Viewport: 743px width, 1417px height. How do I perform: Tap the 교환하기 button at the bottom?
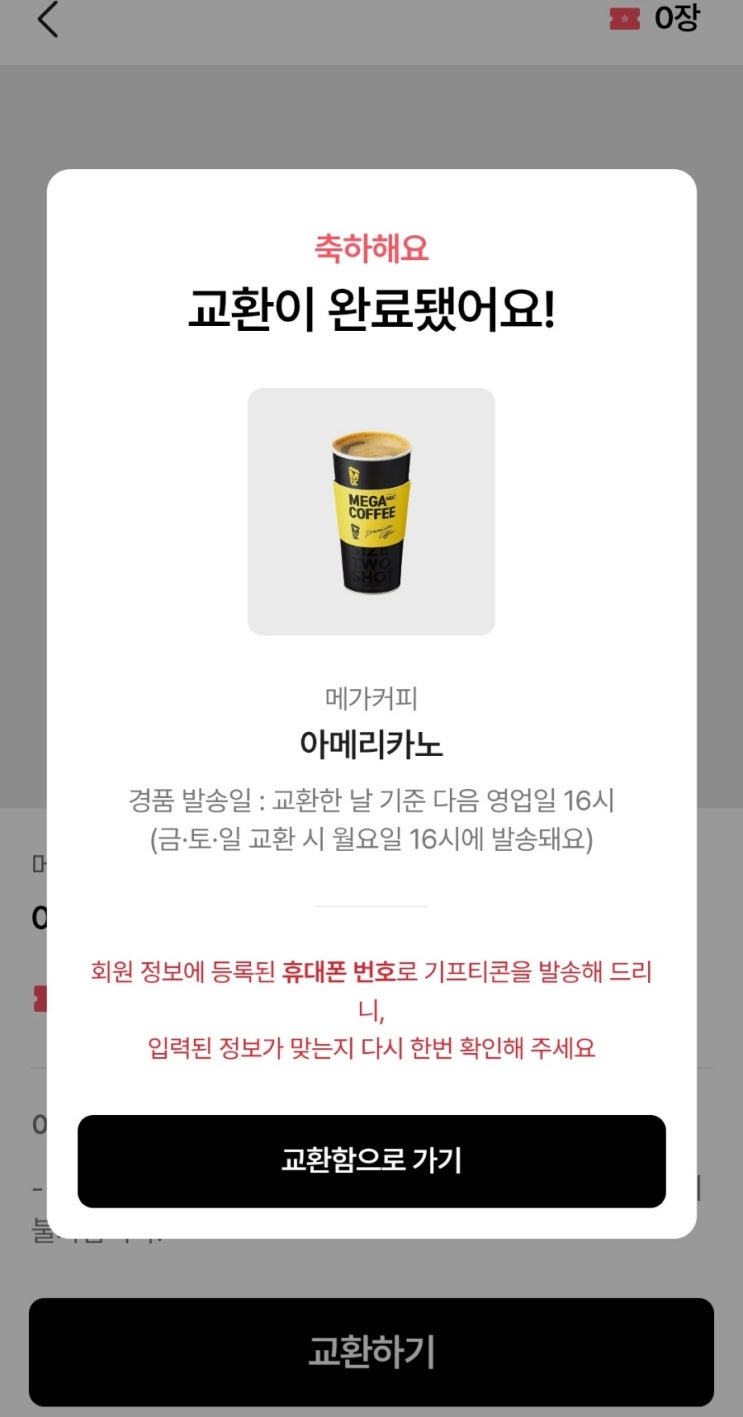(x=371, y=1352)
